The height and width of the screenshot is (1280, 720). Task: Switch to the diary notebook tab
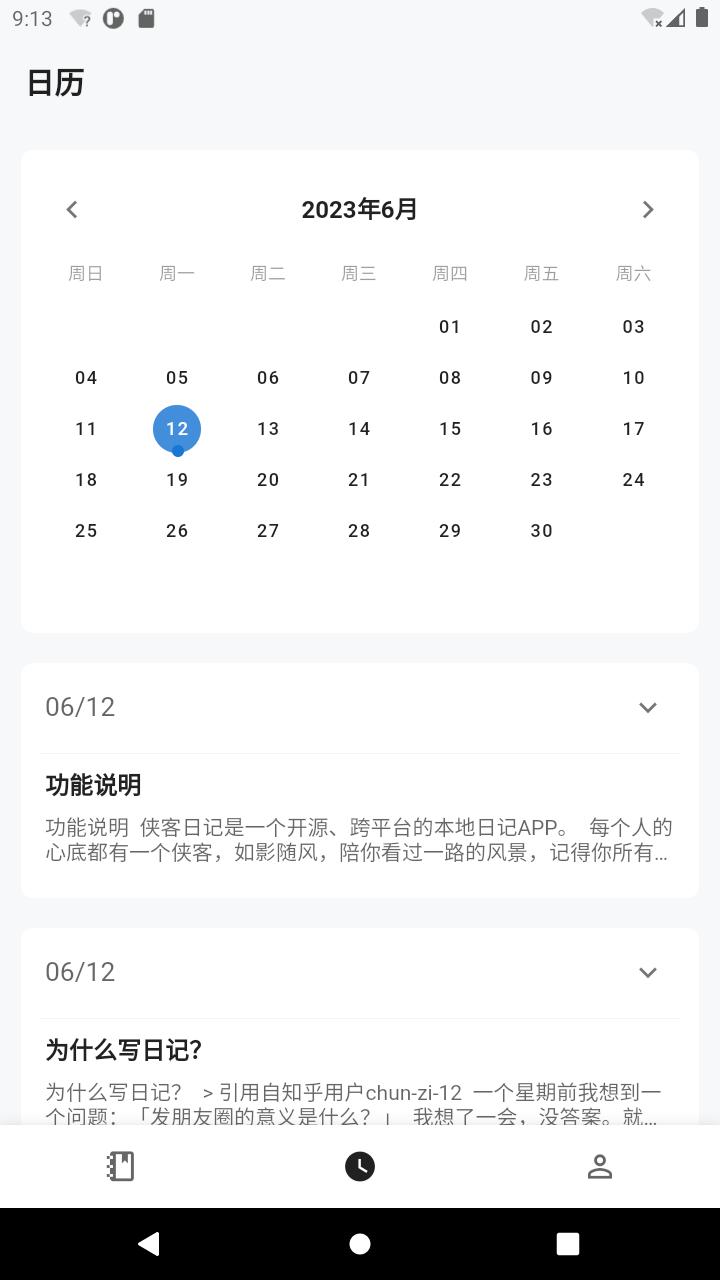pos(120,1166)
